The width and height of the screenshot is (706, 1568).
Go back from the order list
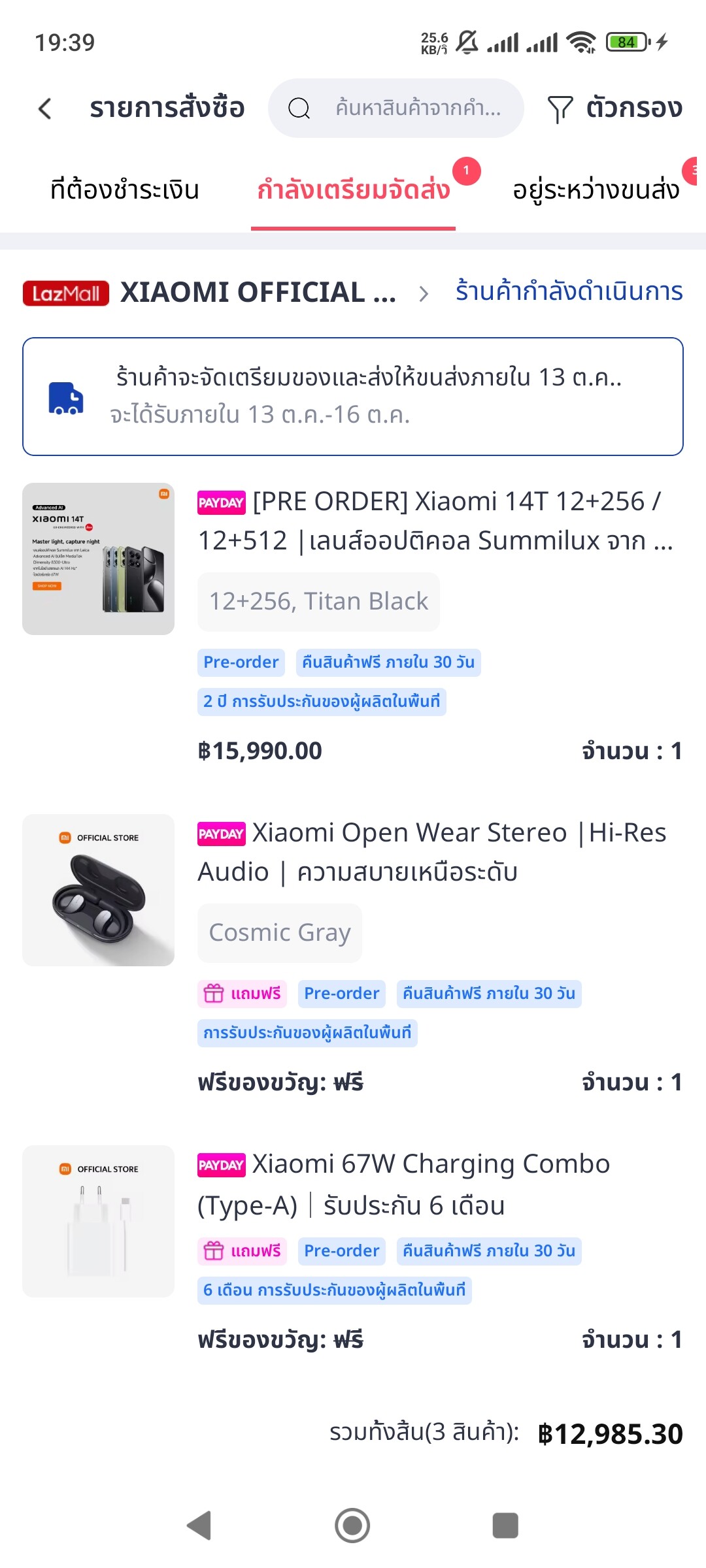[44, 108]
